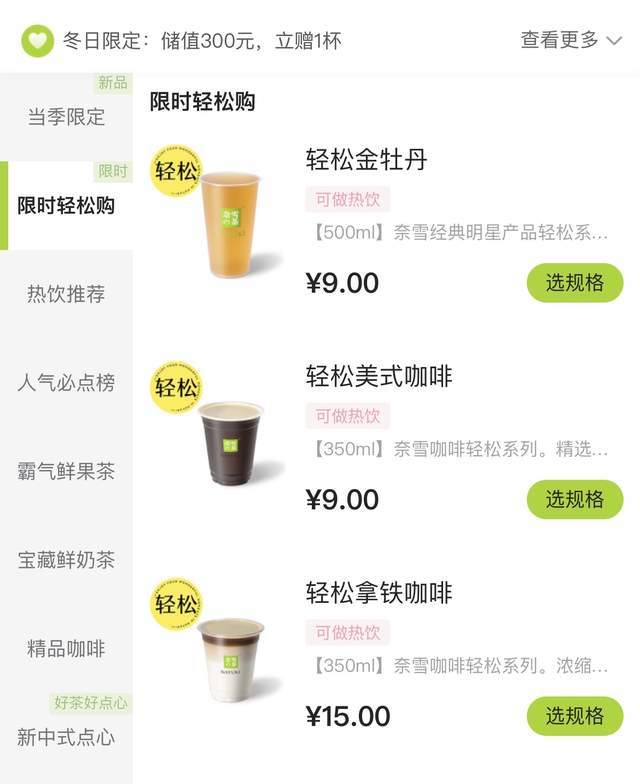Open the 新中式点心 category
This screenshot has width=640, height=784.
tap(66, 737)
